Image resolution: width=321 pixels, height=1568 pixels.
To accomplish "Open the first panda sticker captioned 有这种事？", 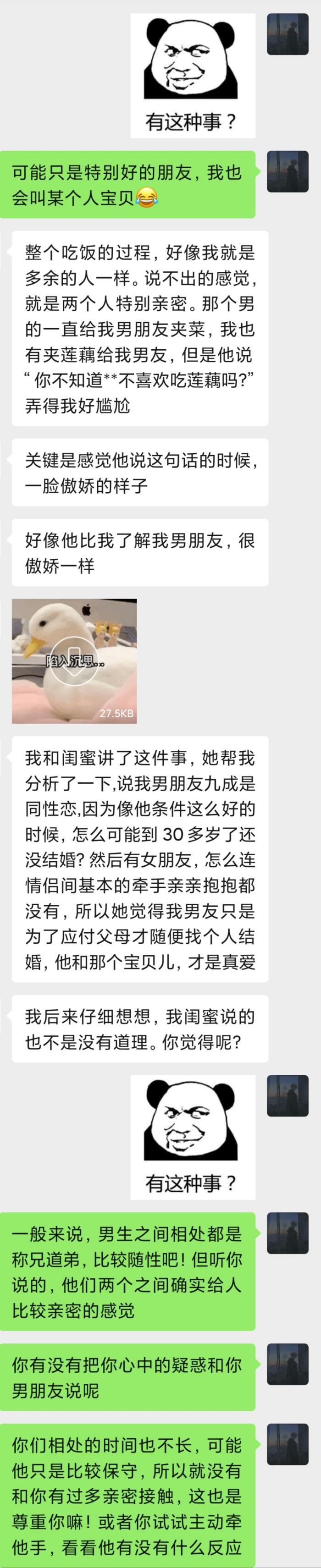I will pyautogui.click(x=193, y=76).
